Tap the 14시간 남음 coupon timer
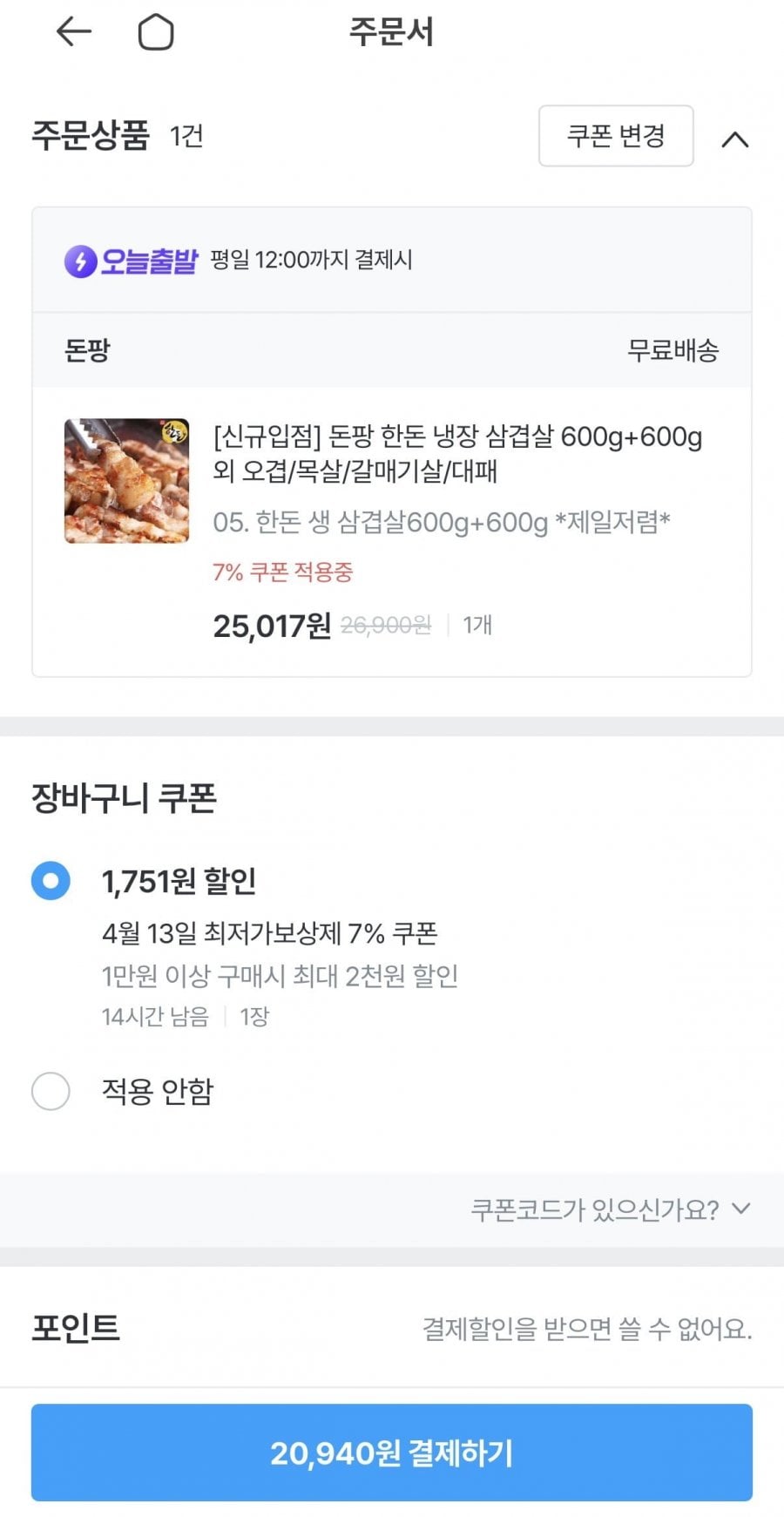The image size is (784, 1517). (153, 1015)
